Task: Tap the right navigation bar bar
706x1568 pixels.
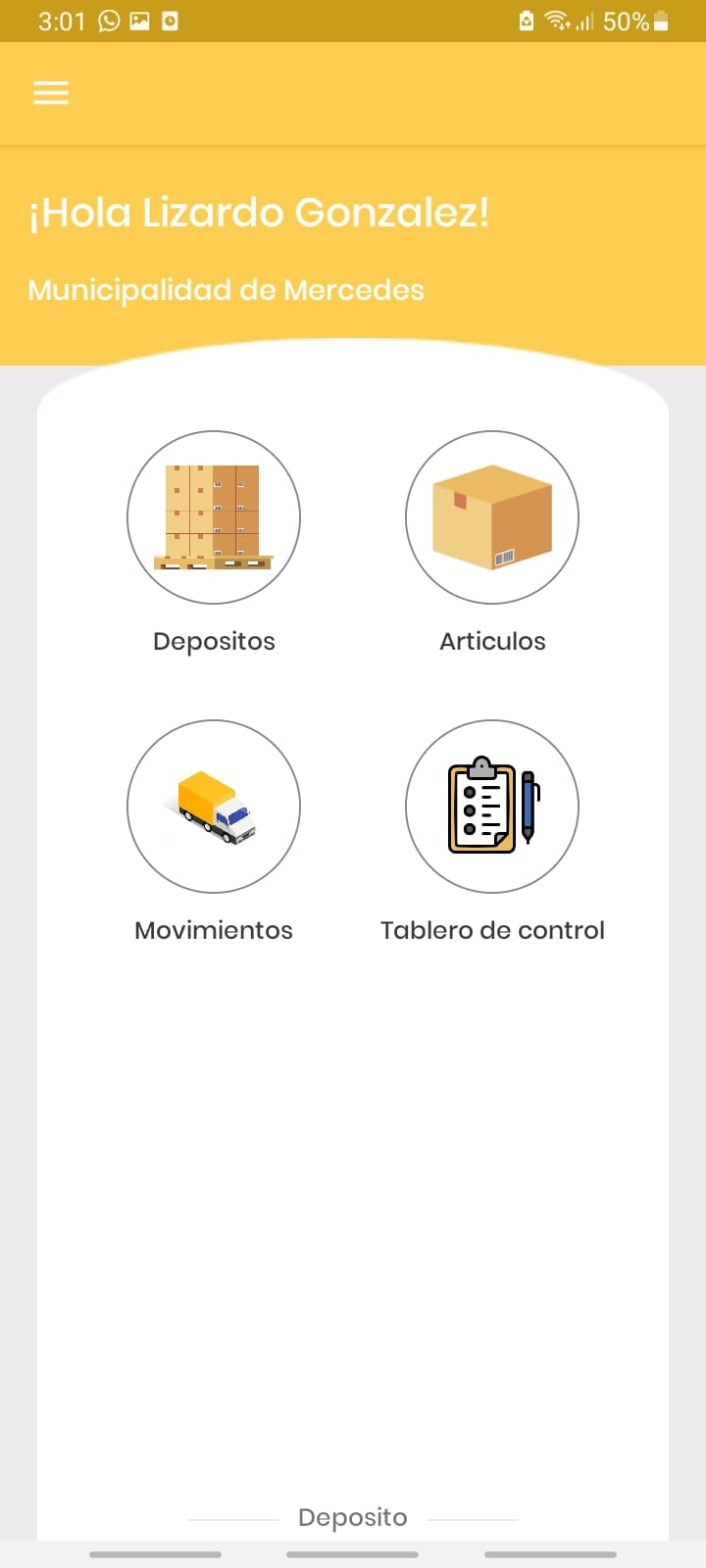Action: coord(550,1553)
